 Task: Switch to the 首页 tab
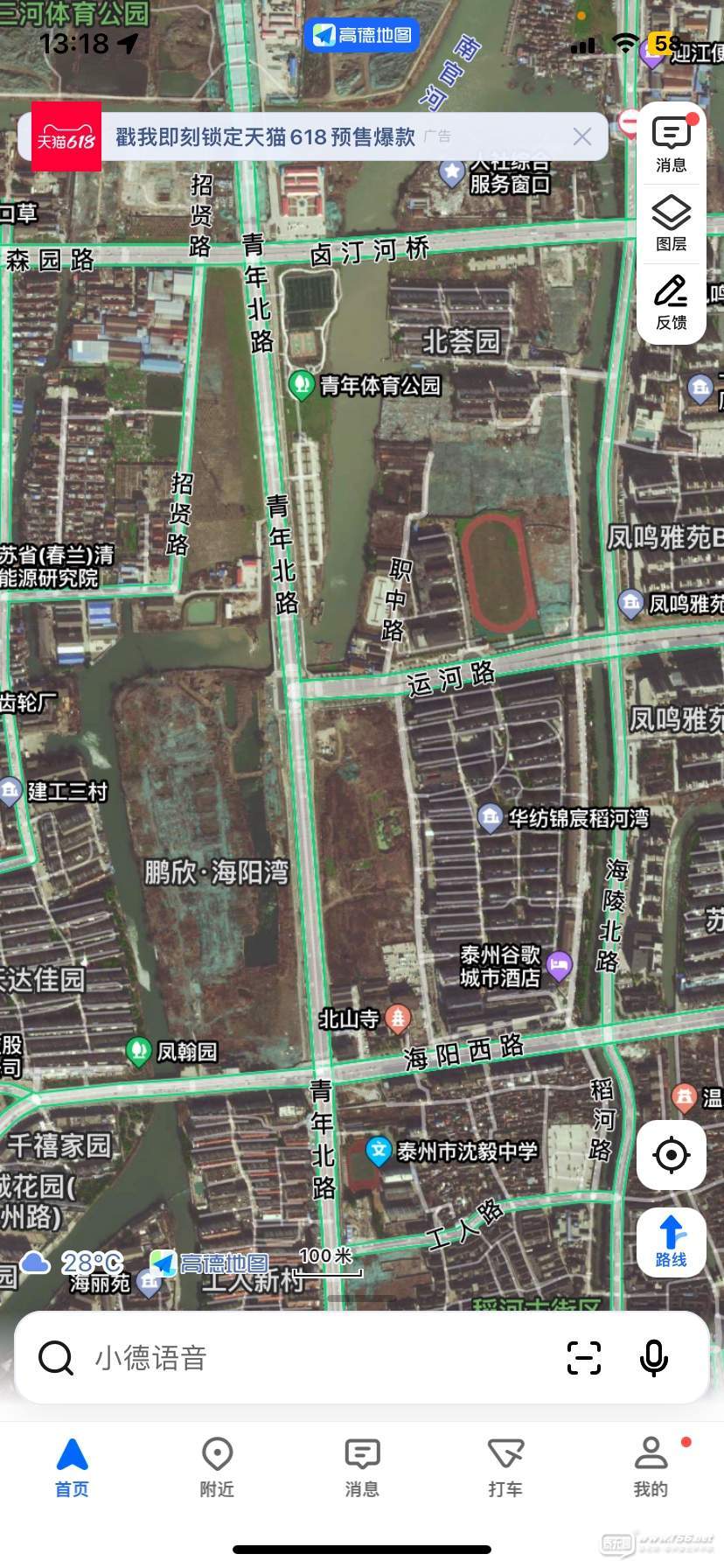72,1466
